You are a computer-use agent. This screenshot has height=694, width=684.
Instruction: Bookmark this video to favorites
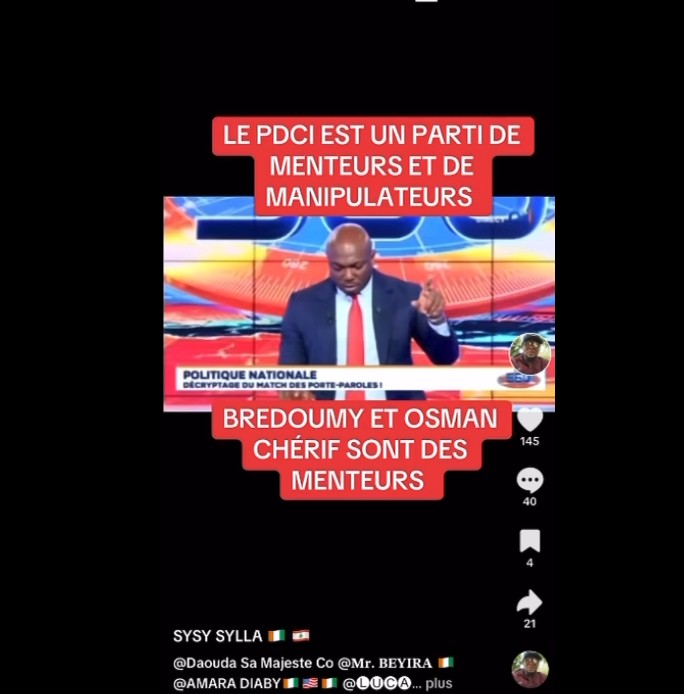coord(529,541)
